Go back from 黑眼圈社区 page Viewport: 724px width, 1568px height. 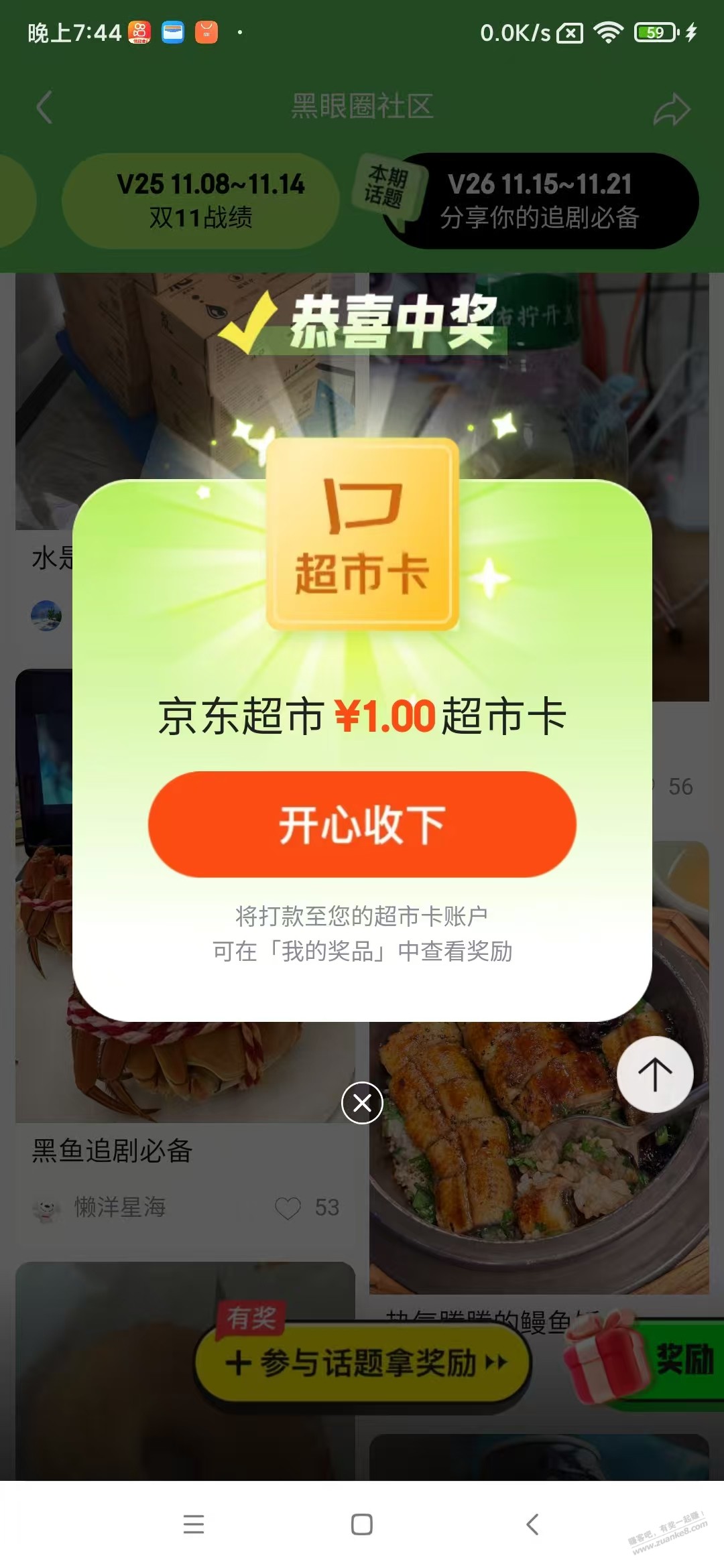44,107
